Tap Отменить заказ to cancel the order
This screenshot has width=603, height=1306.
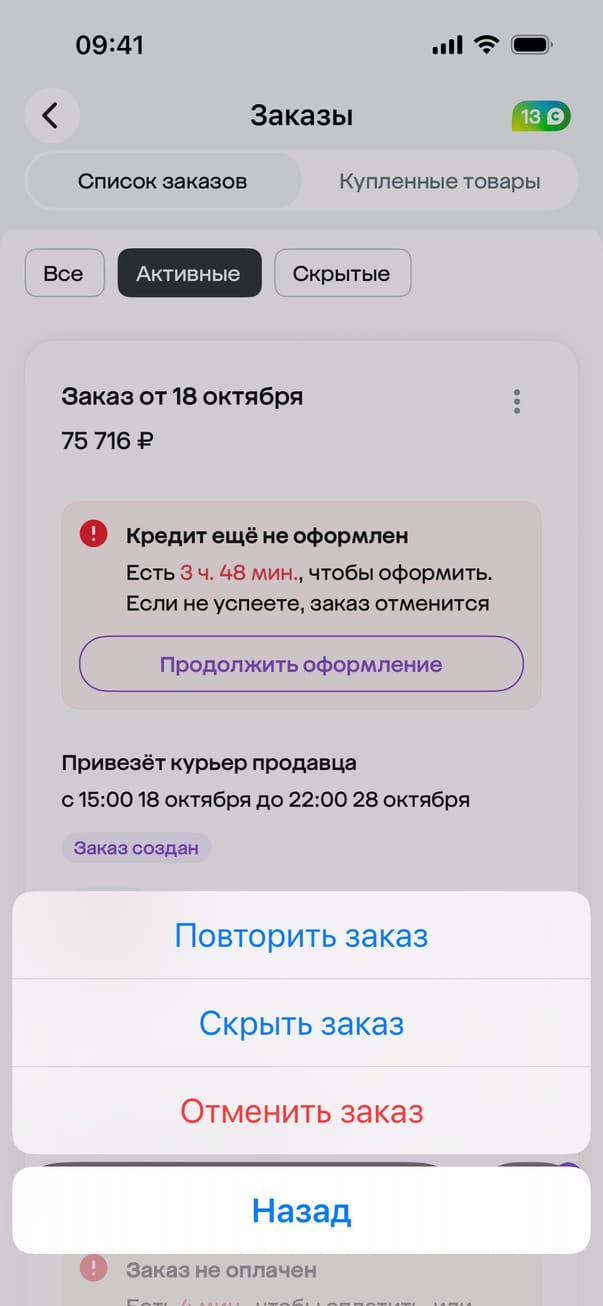[301, 1111]
